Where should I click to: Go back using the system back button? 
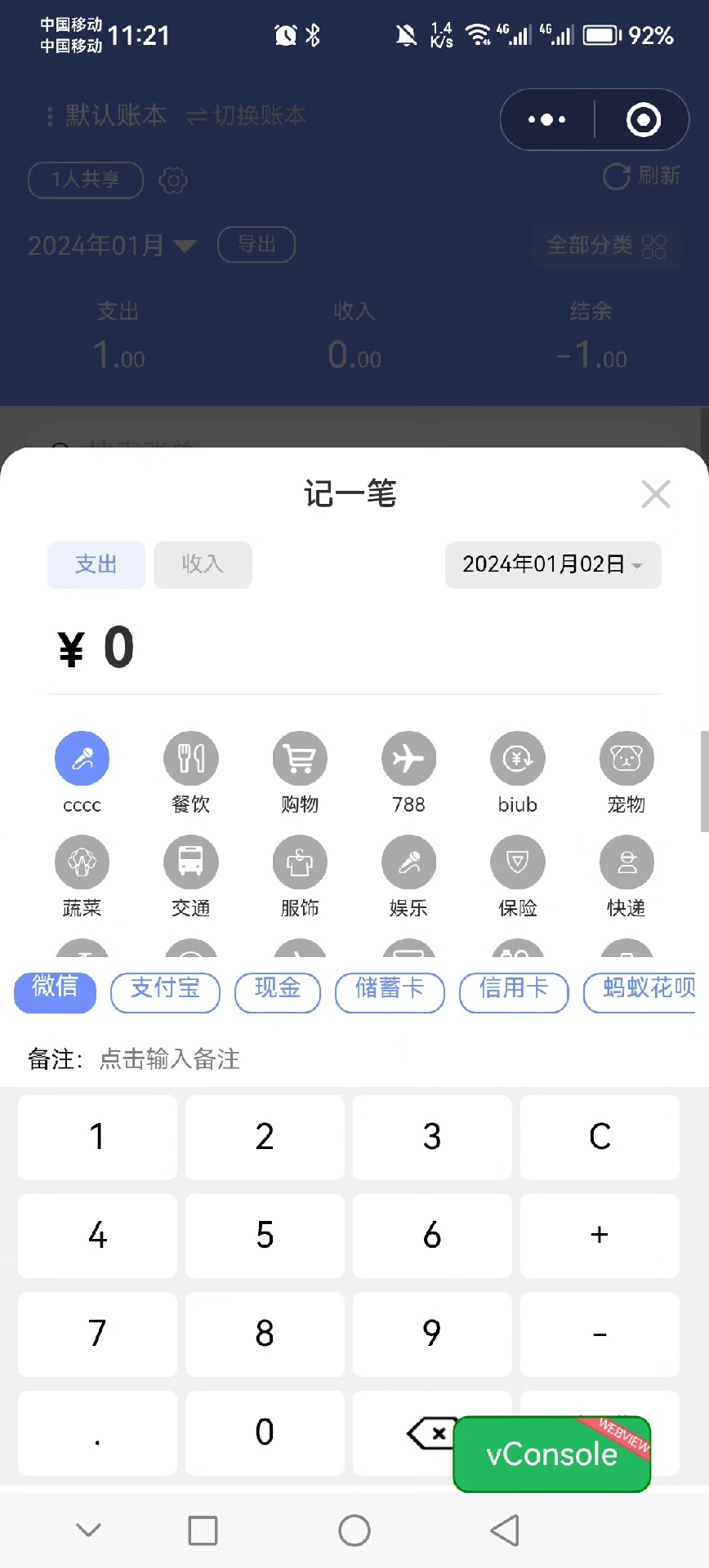tap(505, 1530)
